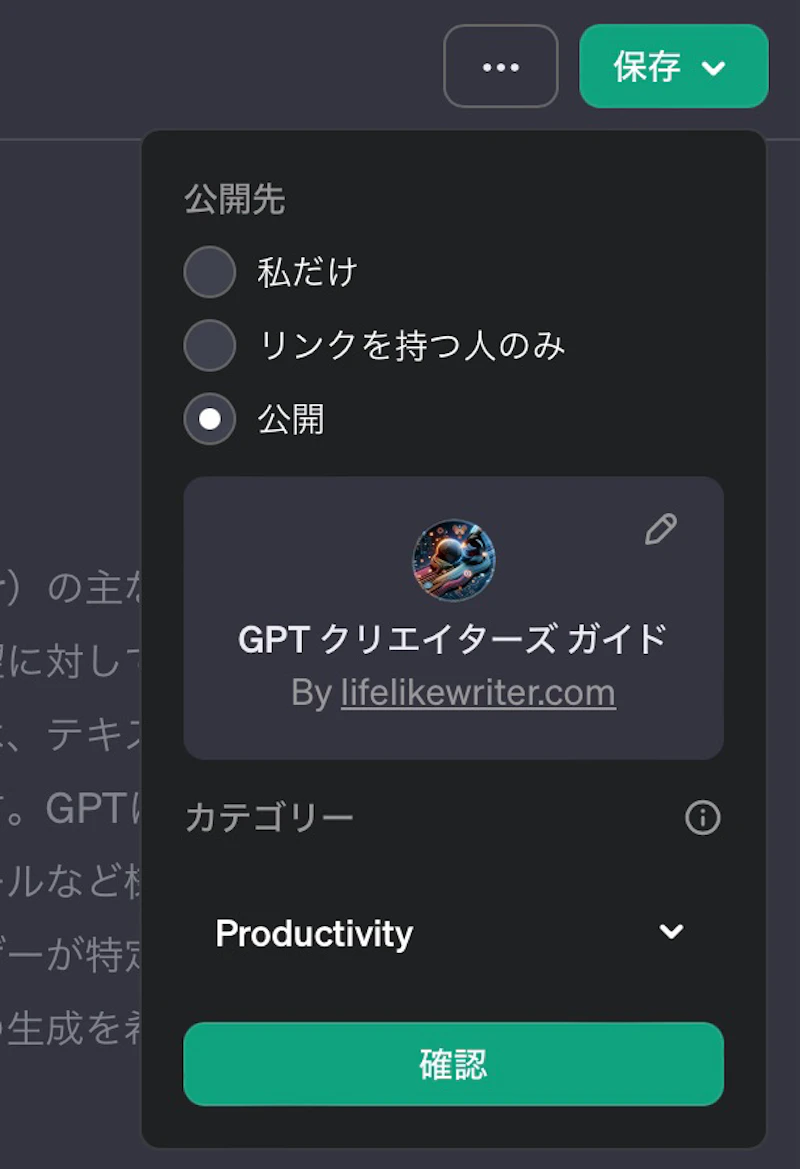Expand the 保存 save options dropdown
The image size is (800, 1169).
(x=673, y=67)
